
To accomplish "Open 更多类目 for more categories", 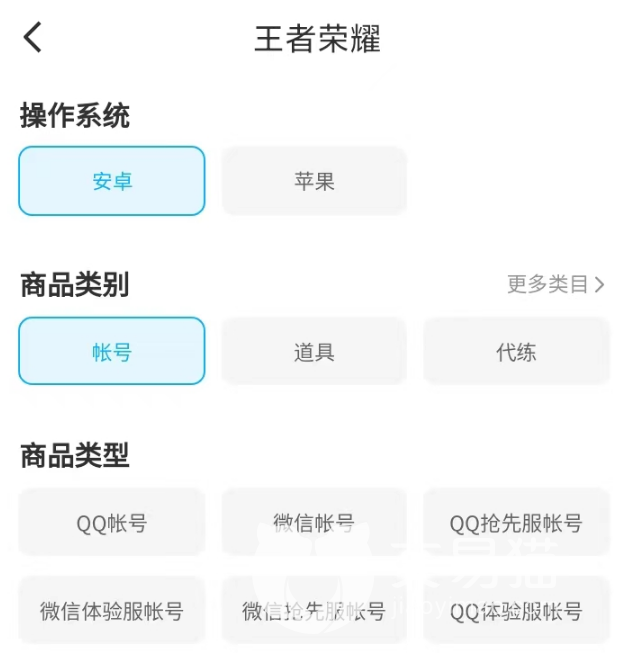I will click(x=555, y=284).
